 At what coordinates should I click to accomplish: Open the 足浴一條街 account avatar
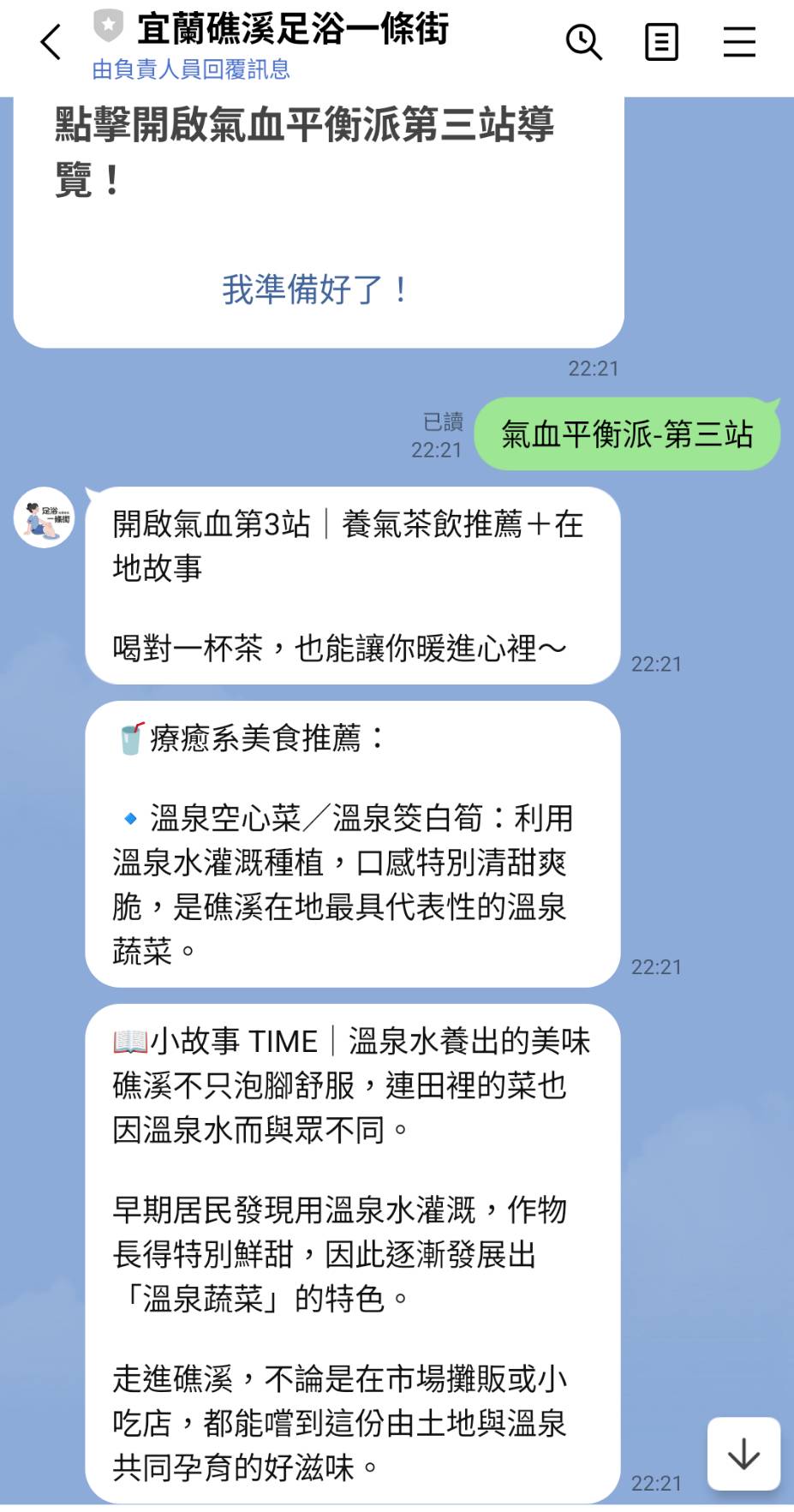pyautogui.click(x=45, y=517)
